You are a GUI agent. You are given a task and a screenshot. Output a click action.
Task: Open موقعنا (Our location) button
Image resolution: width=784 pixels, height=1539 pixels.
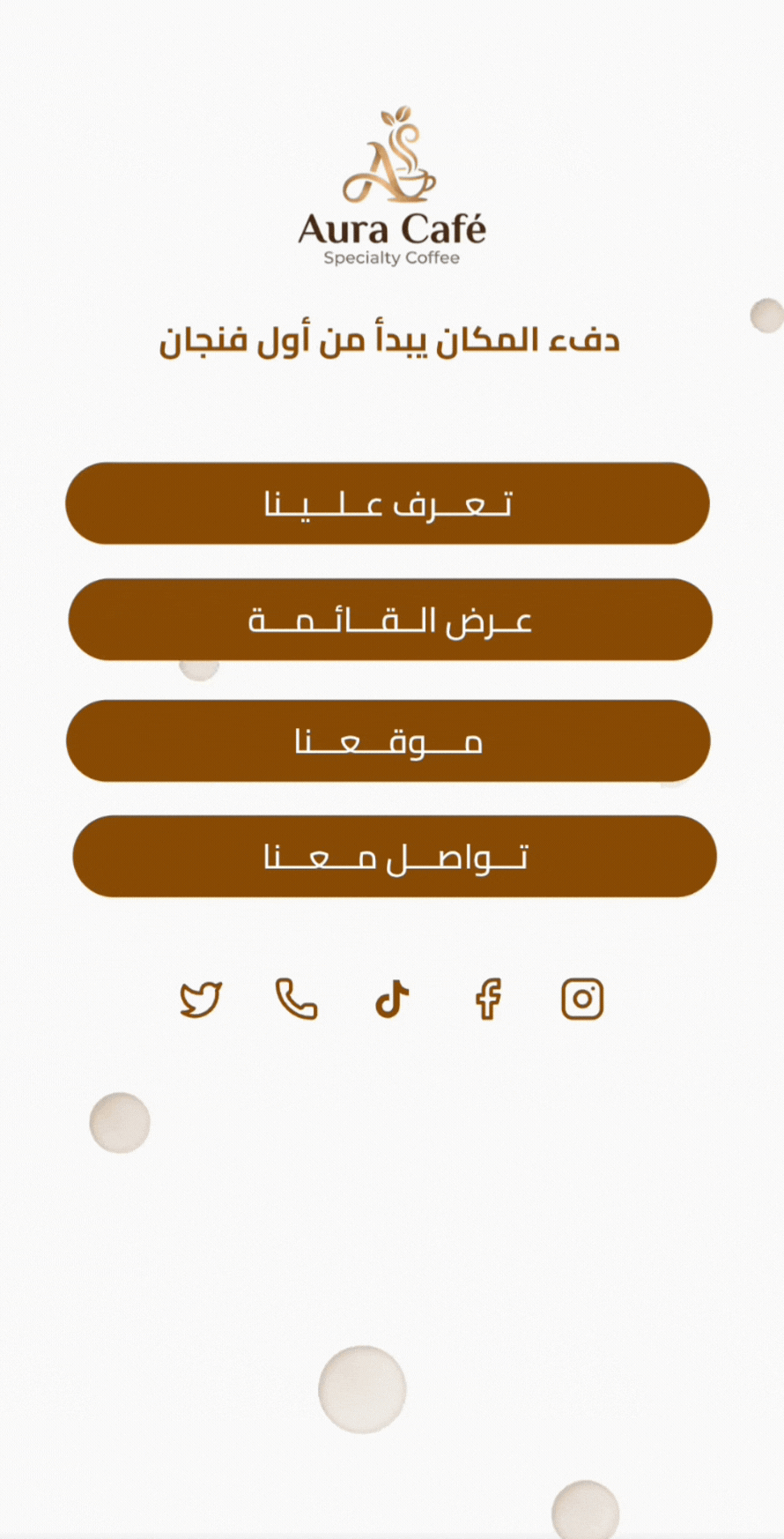pos(388,740)
